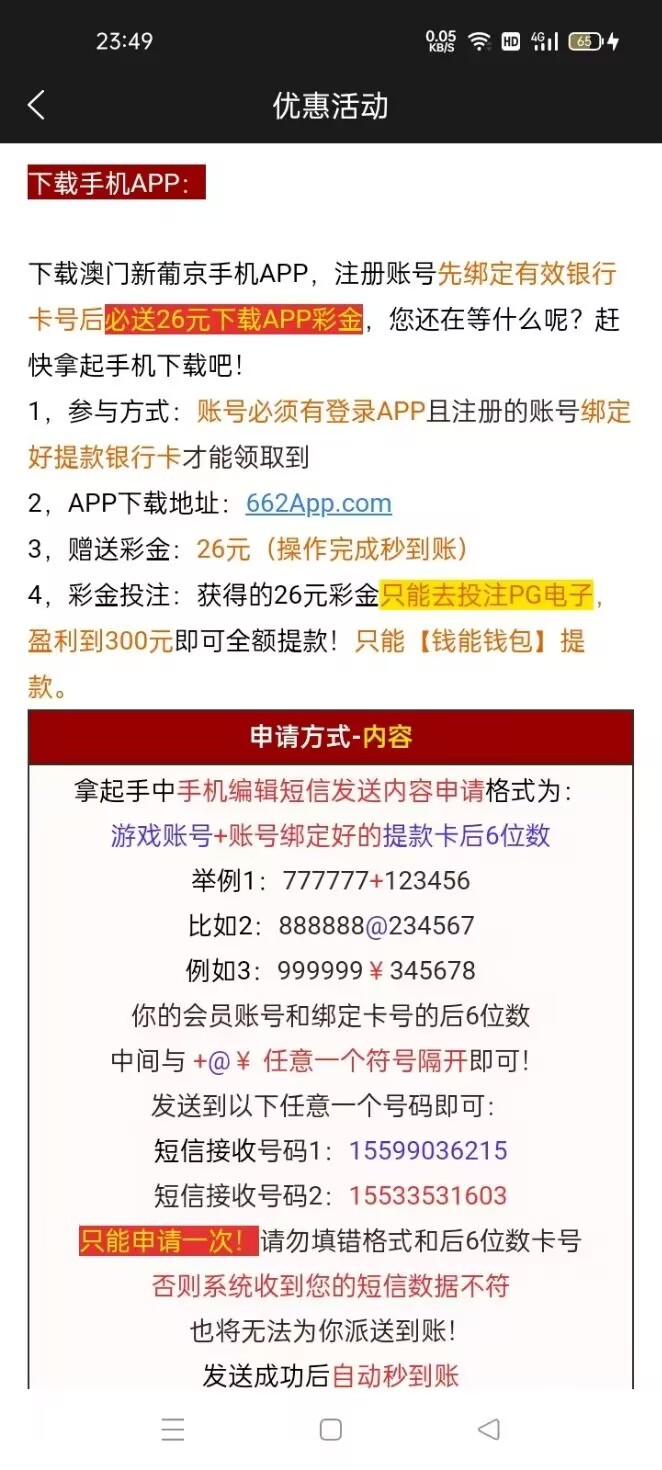Open the recent apps menu
662x1470 pixels.
click(x=173, y=1429)
